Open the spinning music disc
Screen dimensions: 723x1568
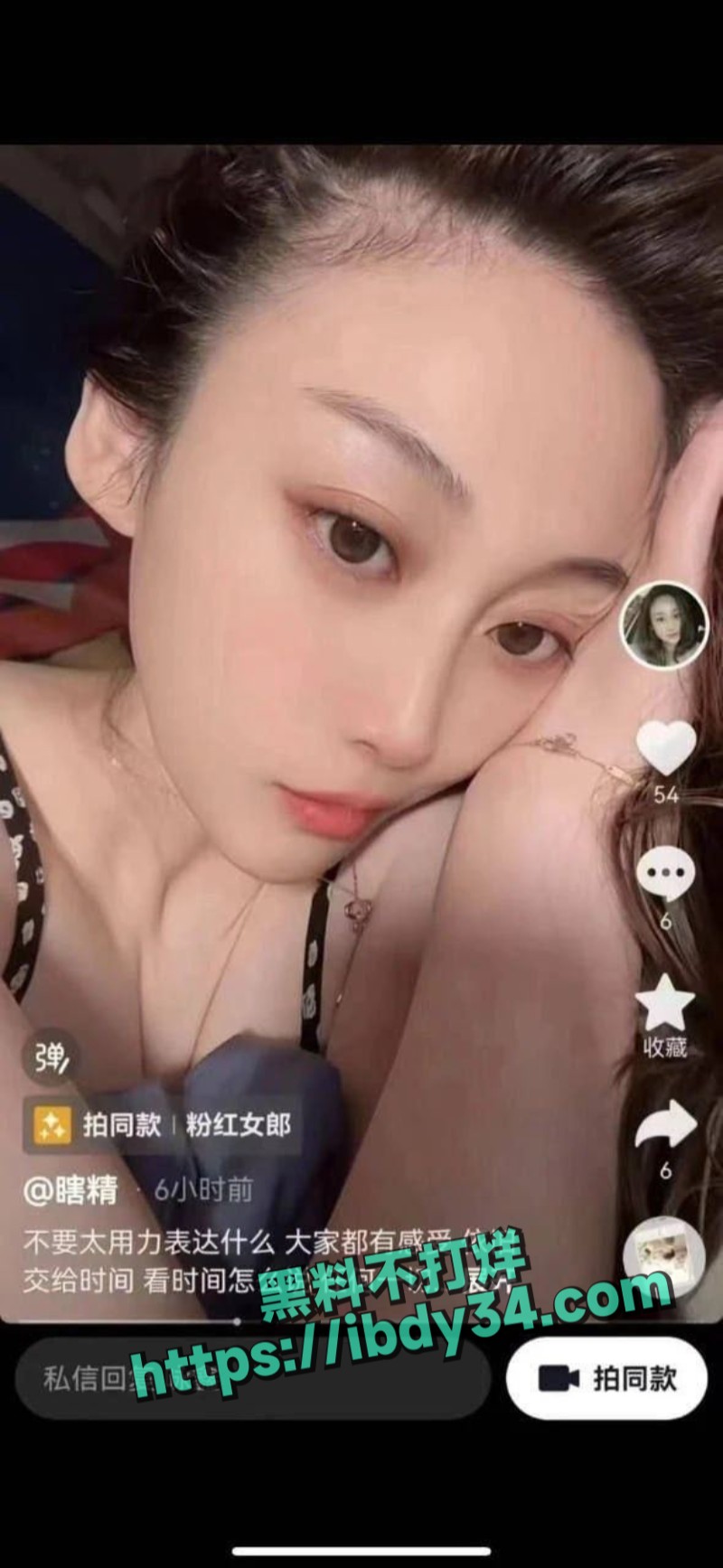664,1256
